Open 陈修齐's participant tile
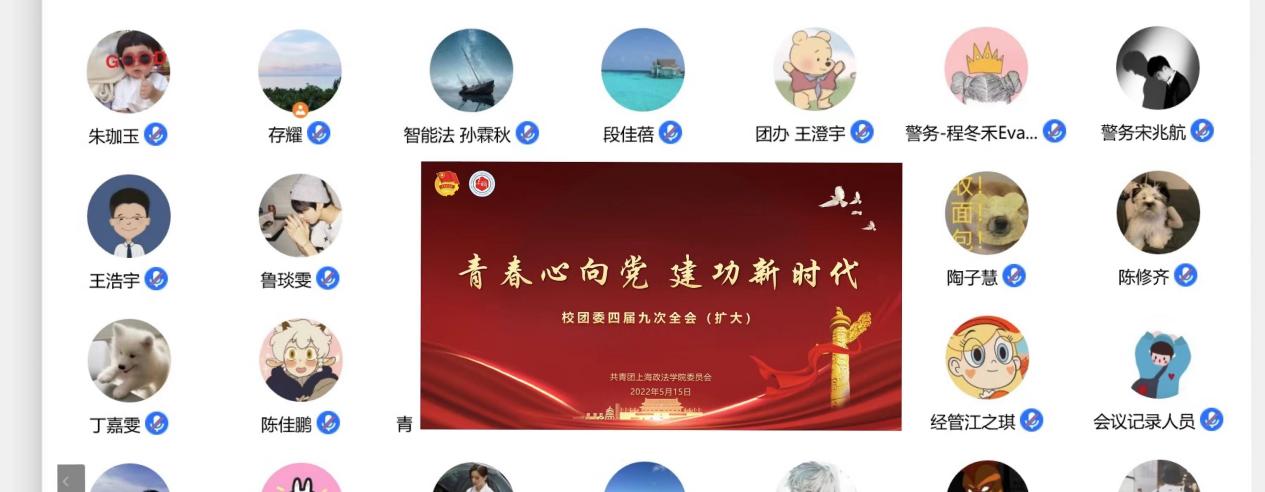Screen dimensions: 1265x492 [1157, 213]
